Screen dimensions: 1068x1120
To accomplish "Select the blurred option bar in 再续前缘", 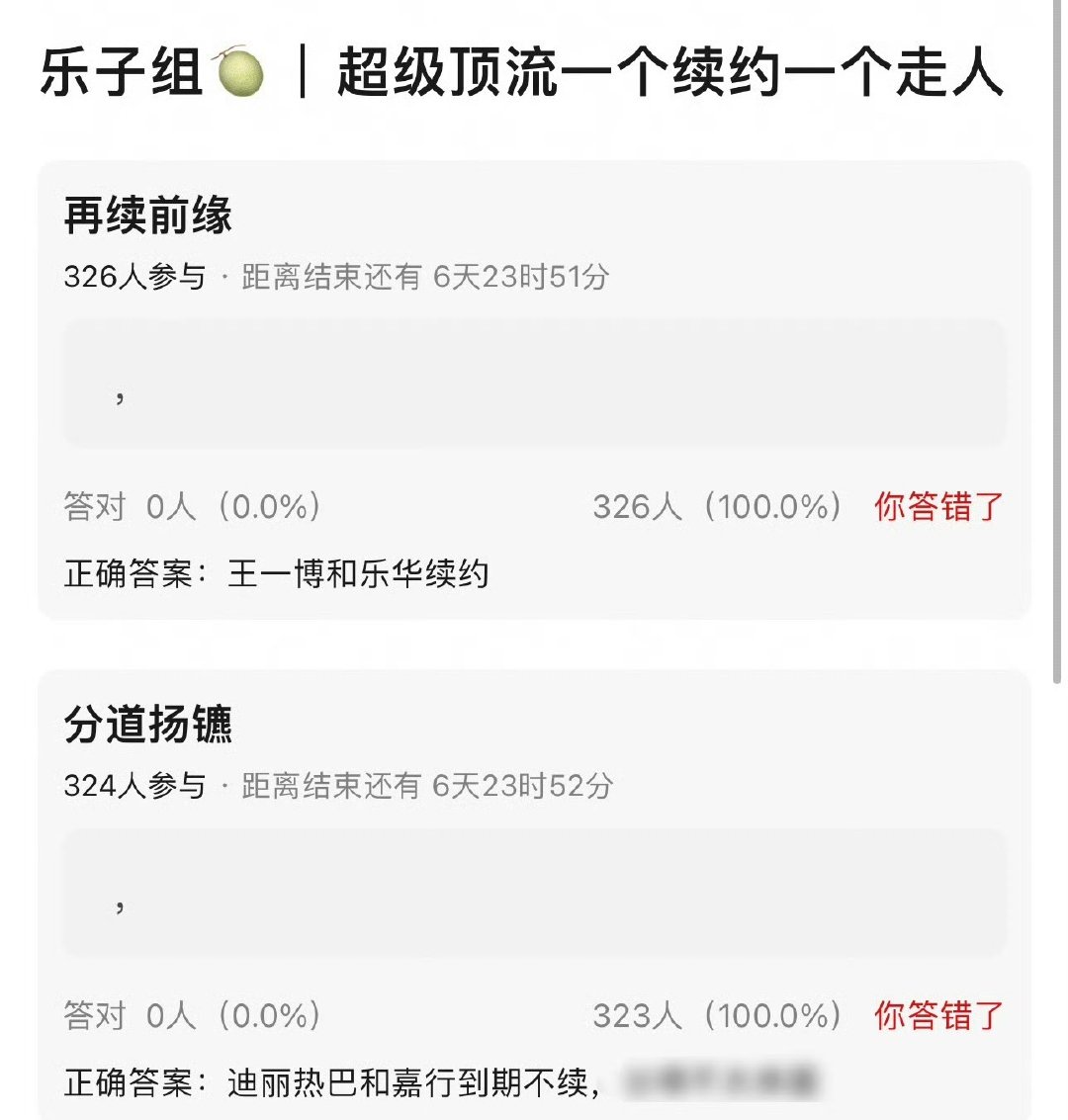I will click(x=534, y=381).
